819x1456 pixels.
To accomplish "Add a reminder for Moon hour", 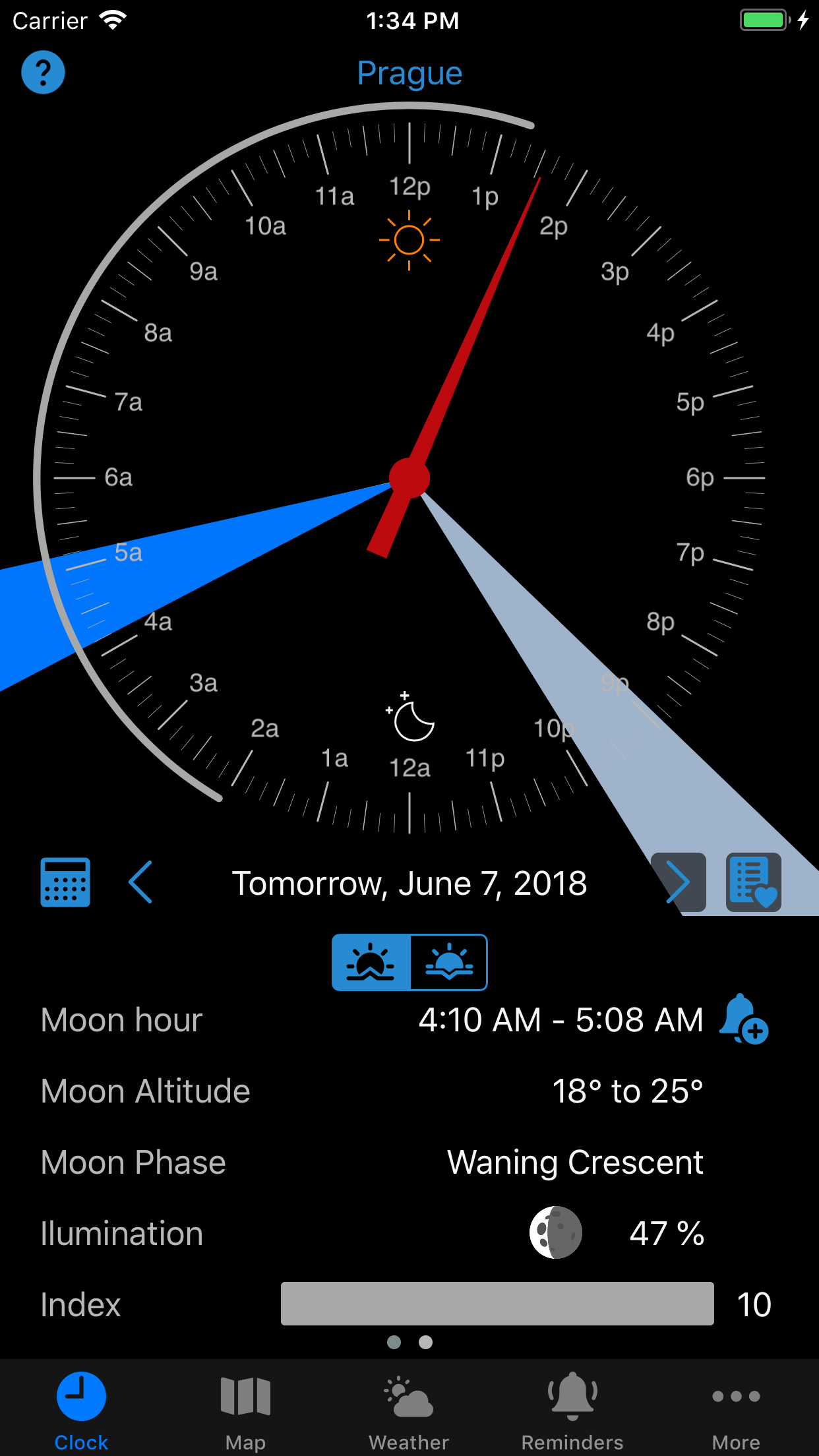I will pyautogui.click(x=743, y=1019).
